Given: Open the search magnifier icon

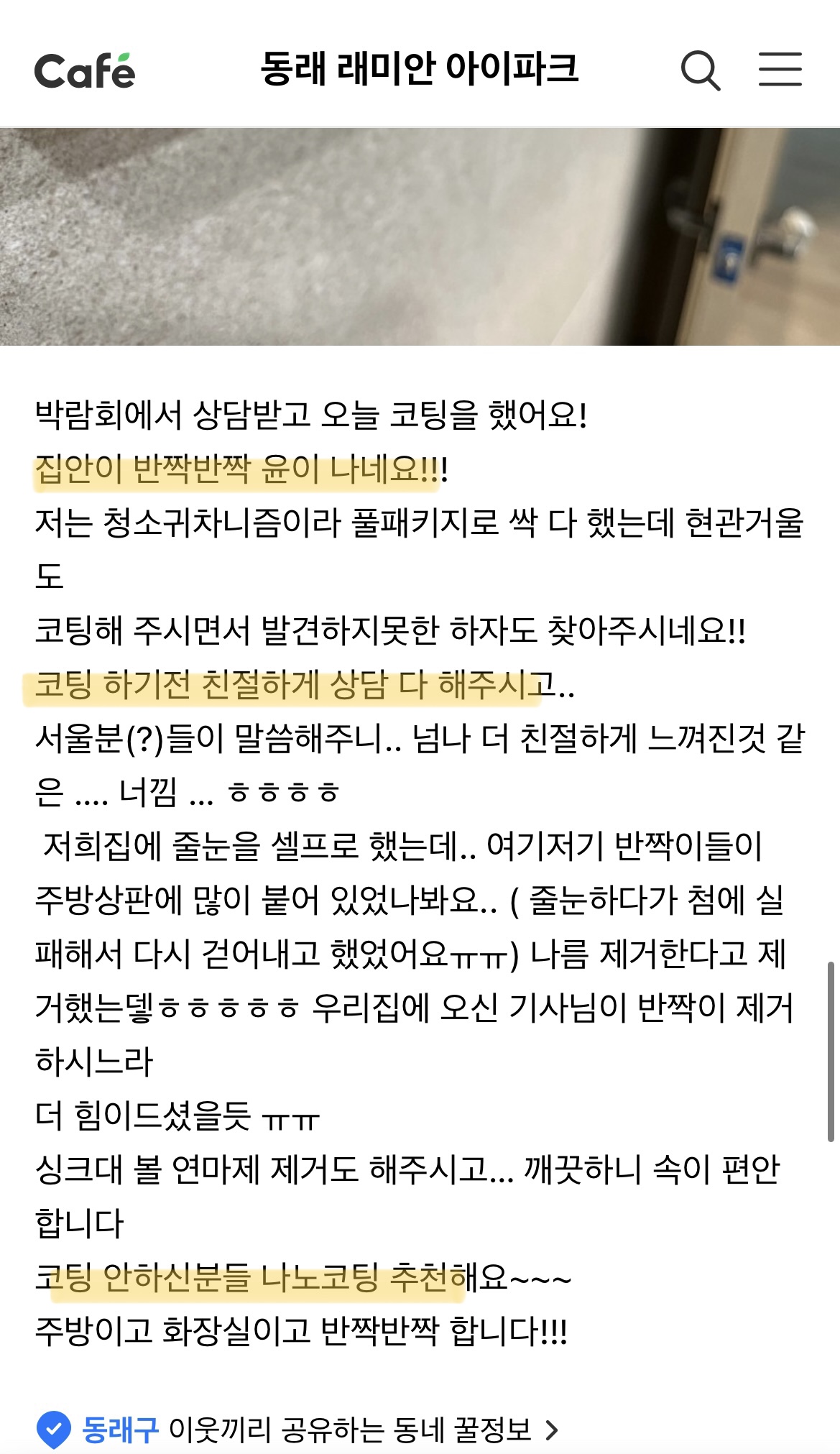Looking at the screenshot, I should click(701, 70).
